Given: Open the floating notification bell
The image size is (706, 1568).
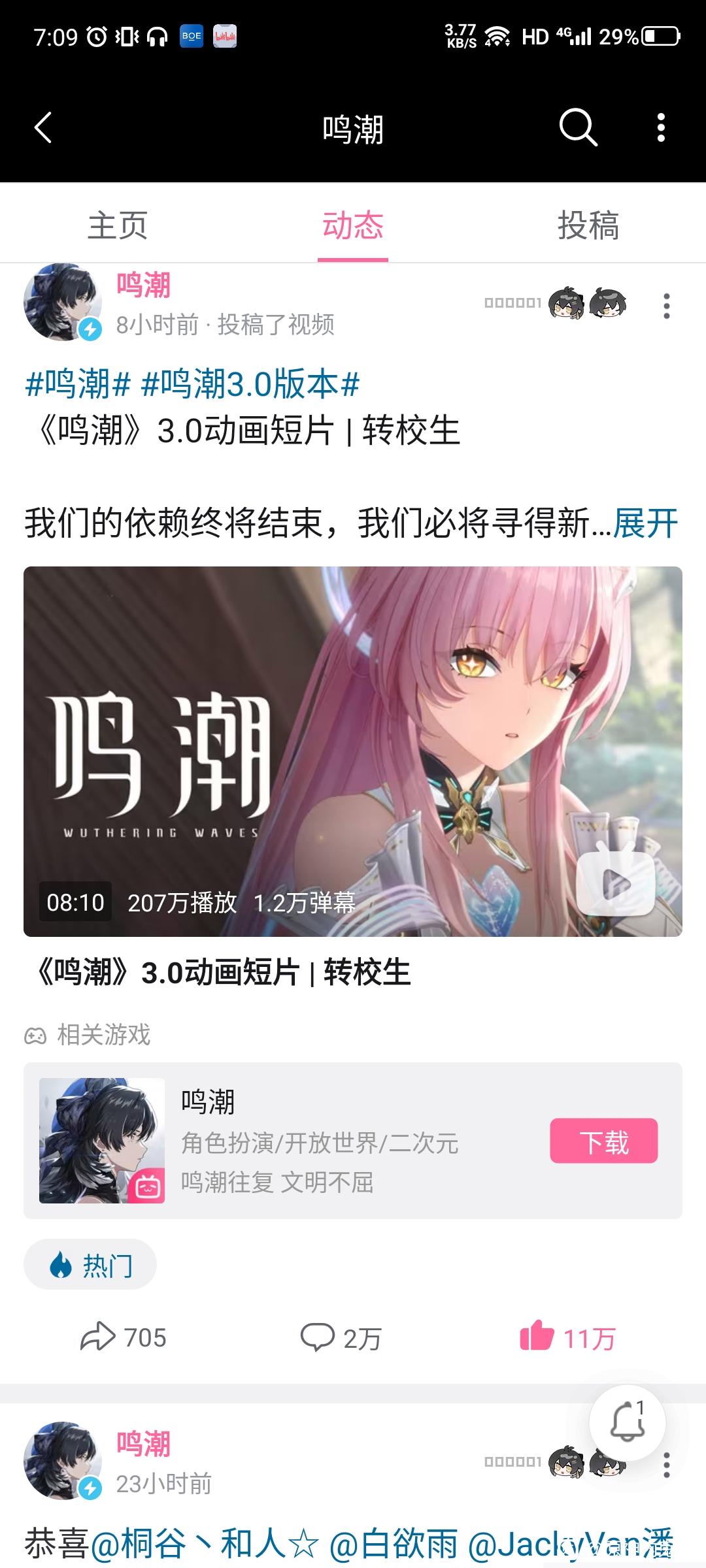Looking at the screenshot, I should (627, 1422).
